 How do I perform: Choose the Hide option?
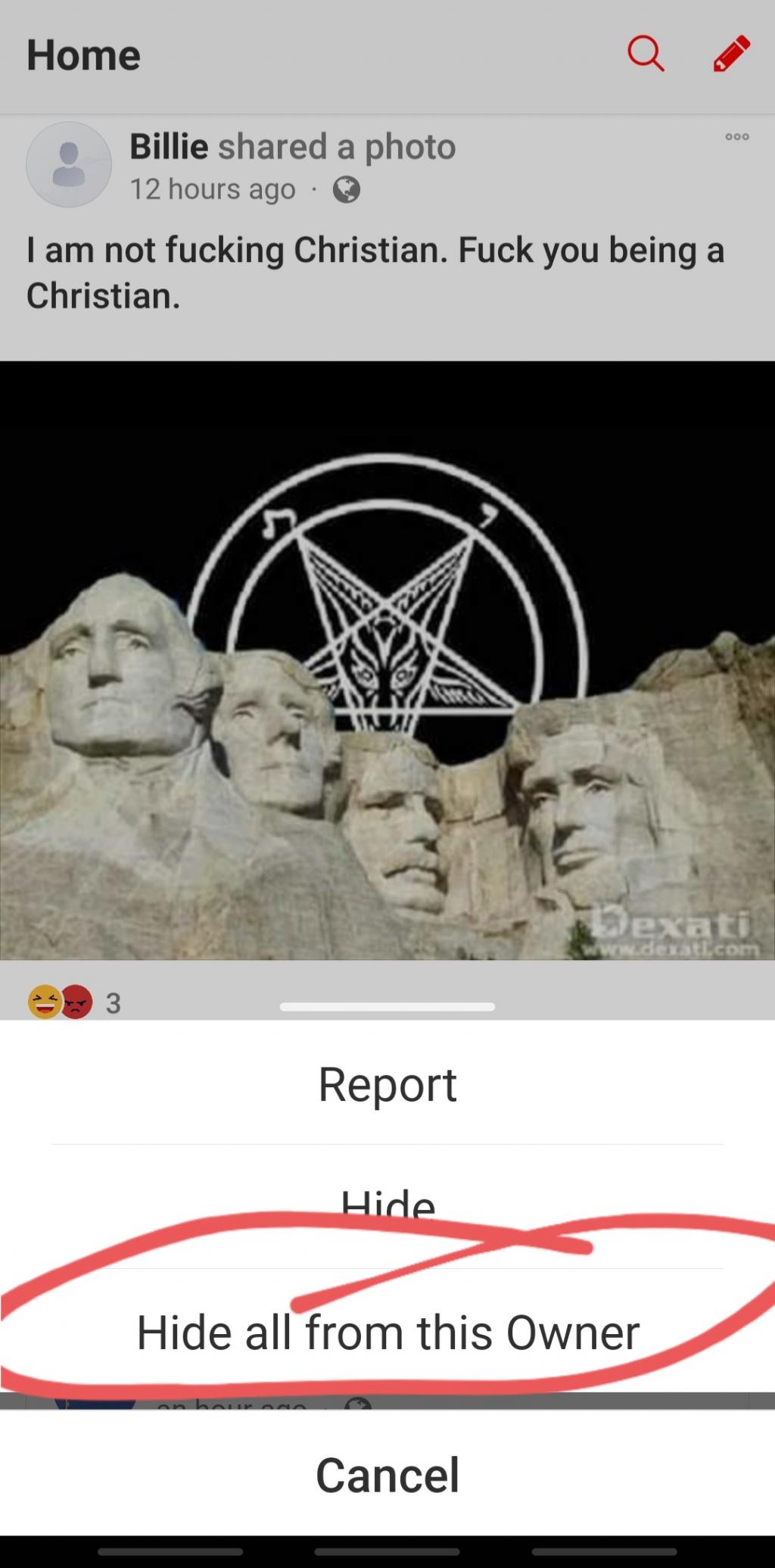(387, 1205)
